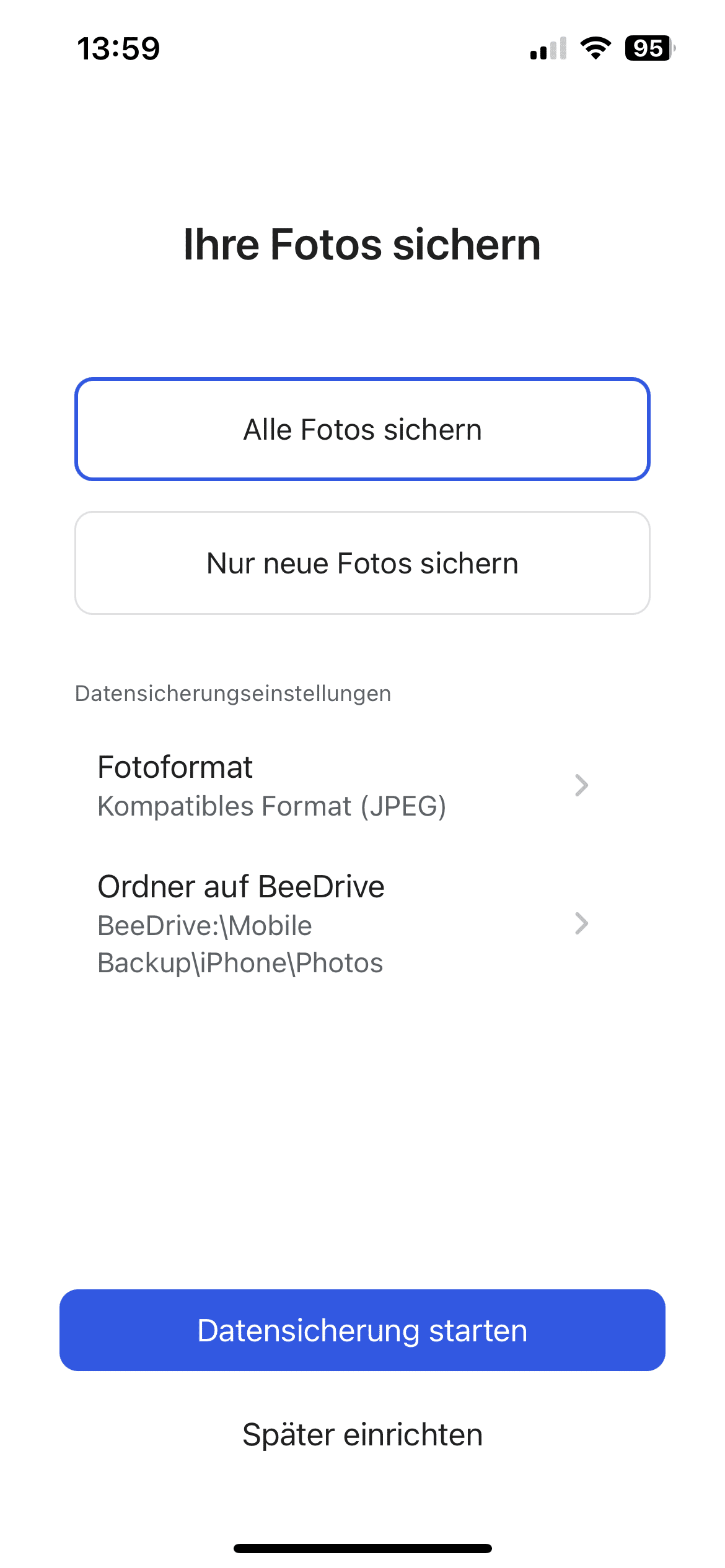Tap 'Datensicherung starten' to begin backup
The width and height of the screenshot is (725, 1568).
(x=362, y=1330)
